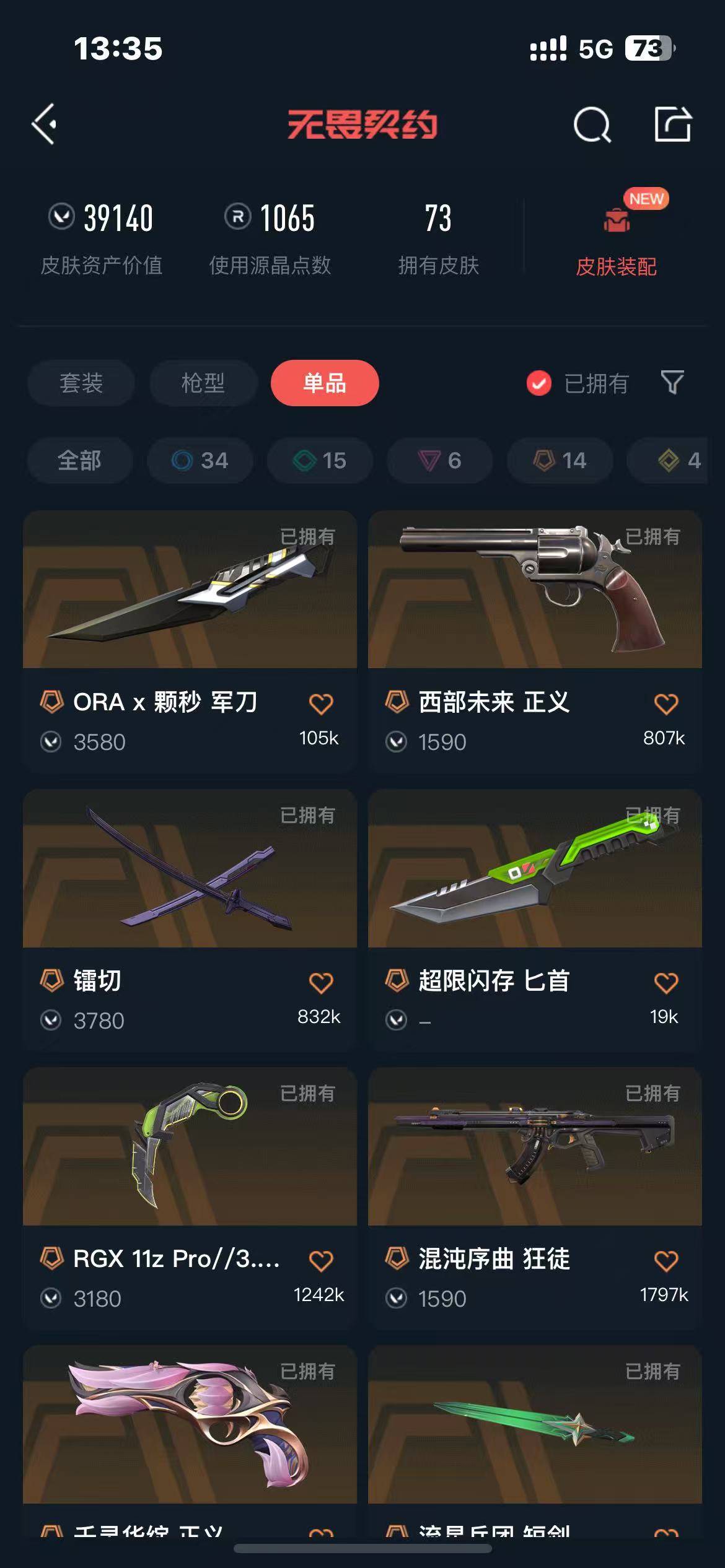Select the 全部 chip
Viewport: 725px width, 1568px height.
coord(80,461)
